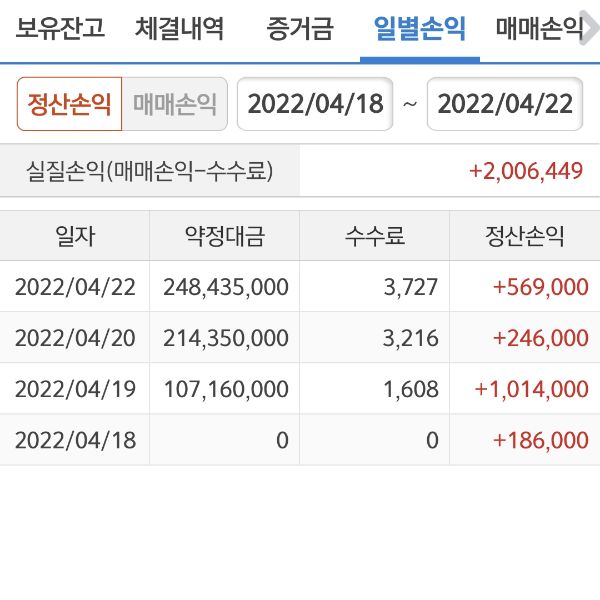Switch to the 매매손익 segment button

click(x=175, y=104)
